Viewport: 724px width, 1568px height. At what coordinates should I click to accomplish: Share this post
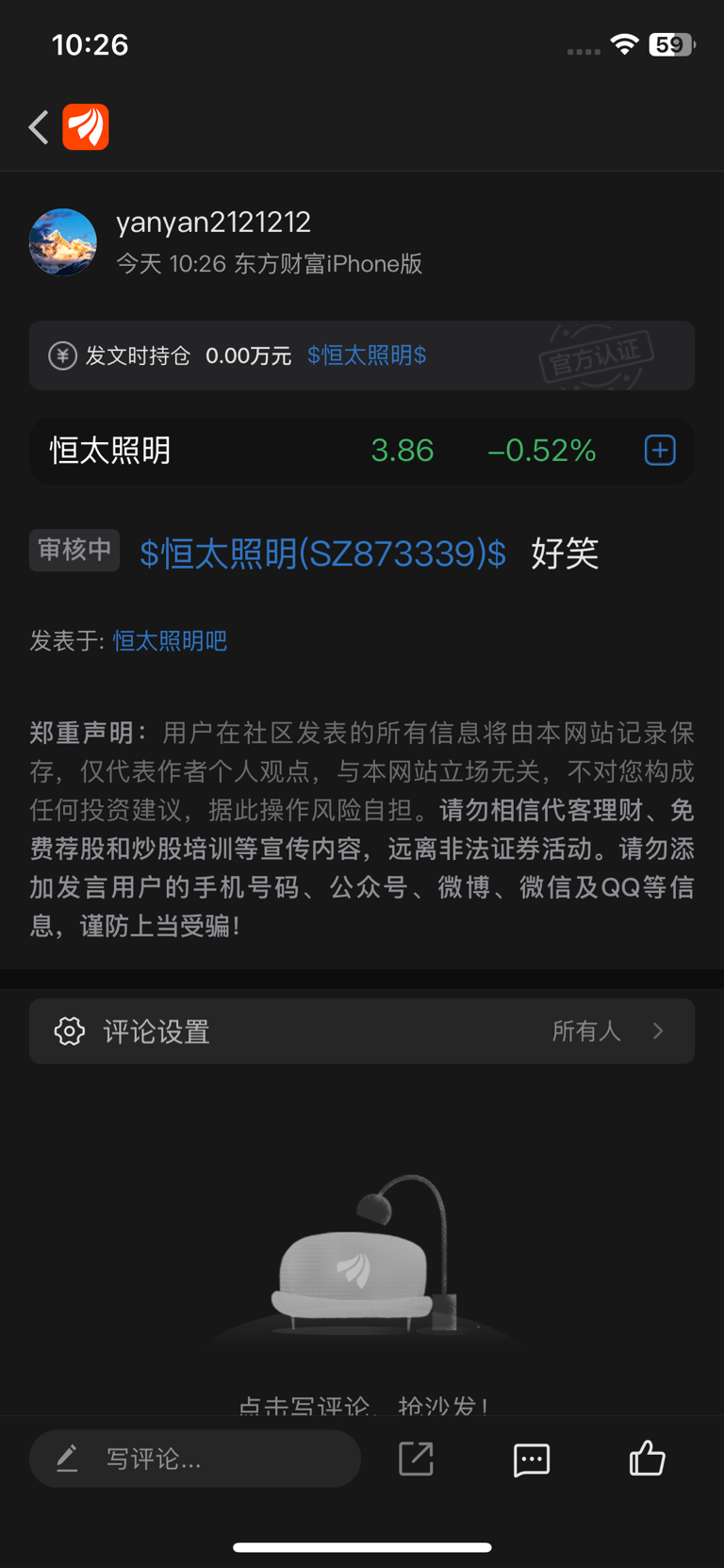tap(416, 1460)
